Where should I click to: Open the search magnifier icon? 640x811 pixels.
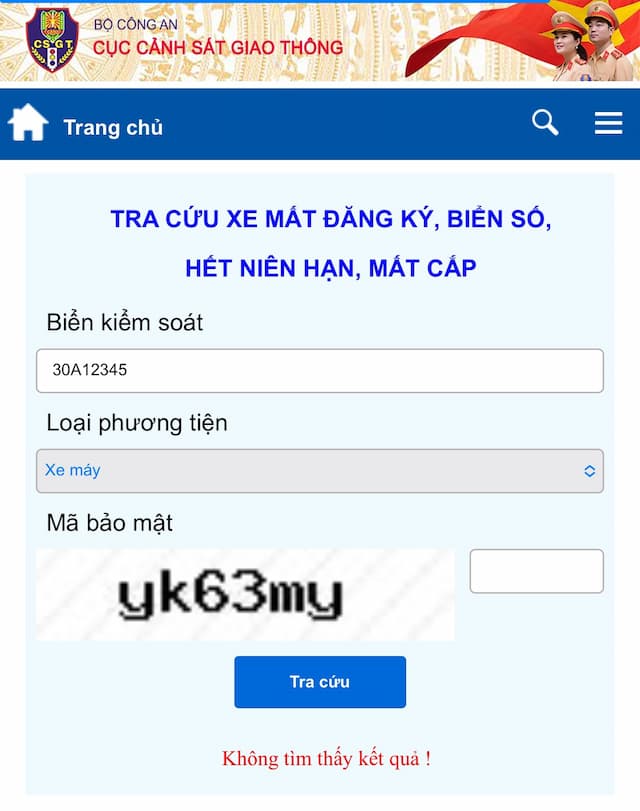[x=545, y=123]
